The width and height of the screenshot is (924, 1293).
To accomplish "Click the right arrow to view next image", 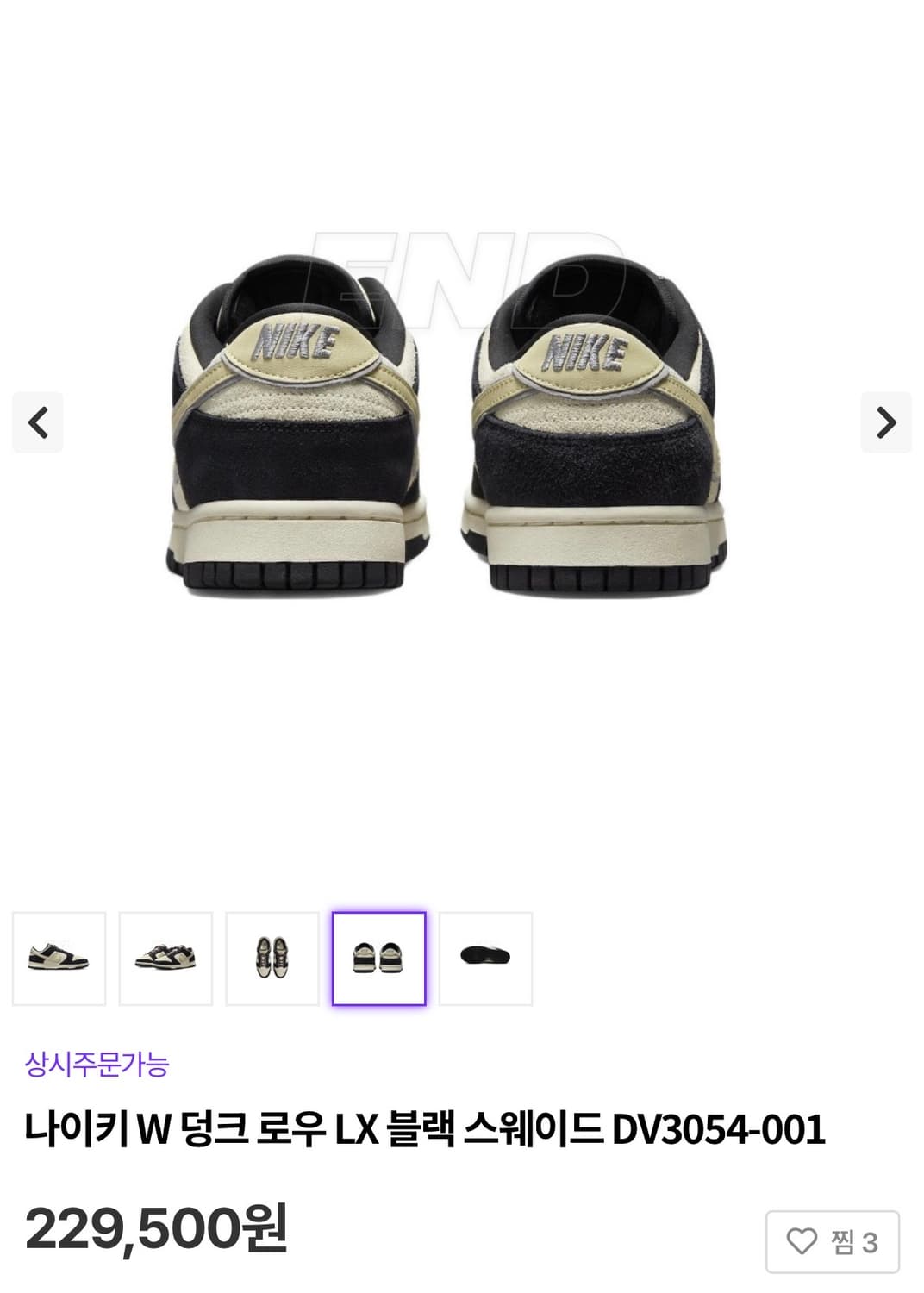I will tap(888, 422).
